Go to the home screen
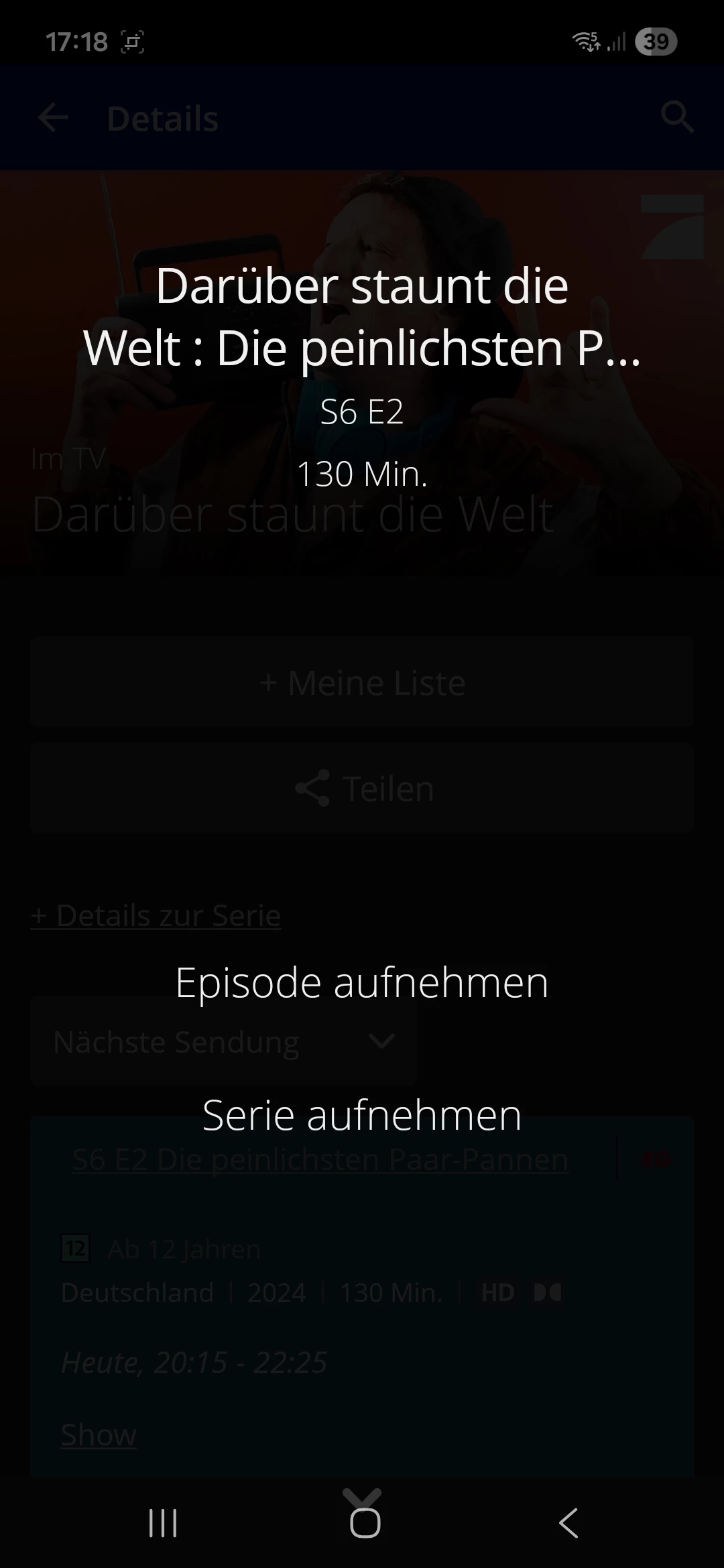 [x=365, y=1522]
